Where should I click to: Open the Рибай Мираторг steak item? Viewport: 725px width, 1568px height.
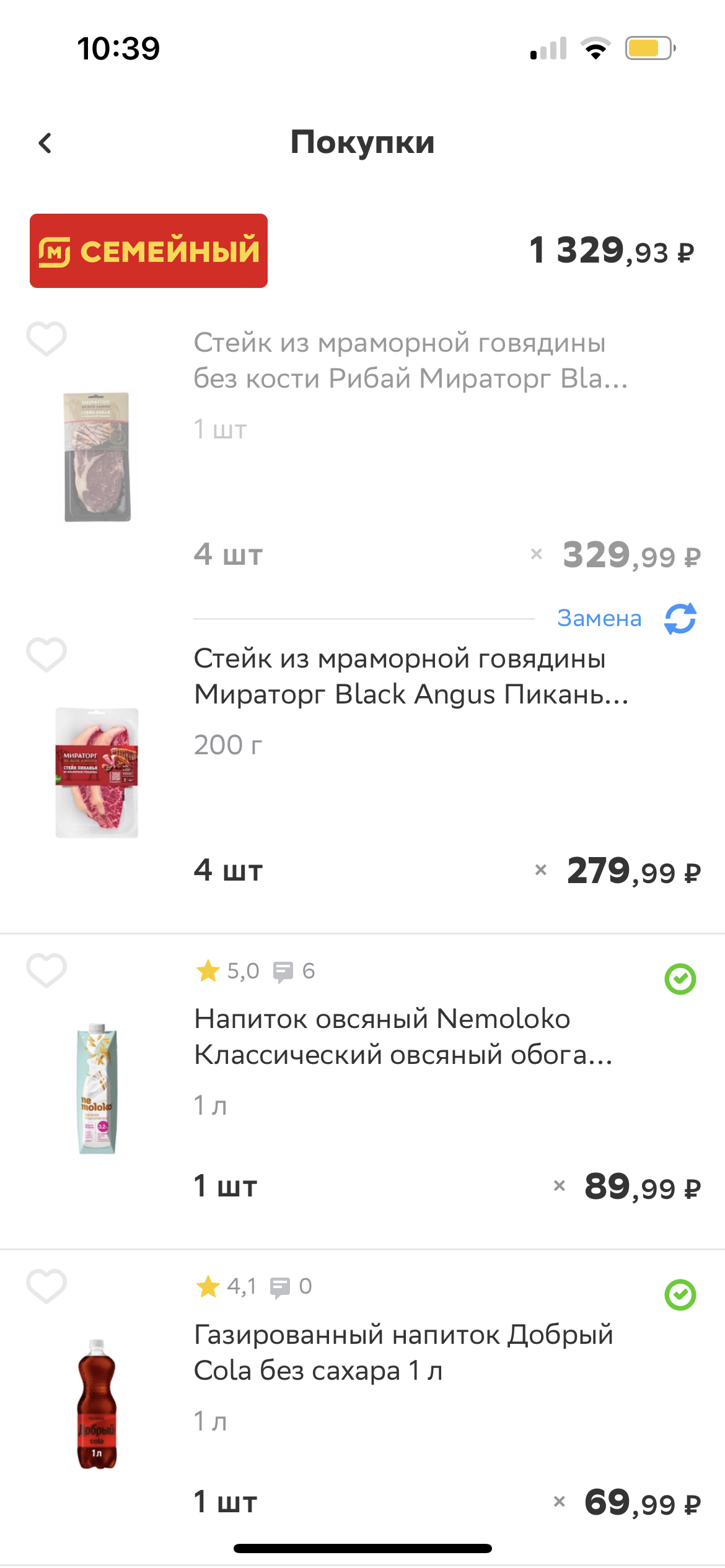(x=410, y=360)
